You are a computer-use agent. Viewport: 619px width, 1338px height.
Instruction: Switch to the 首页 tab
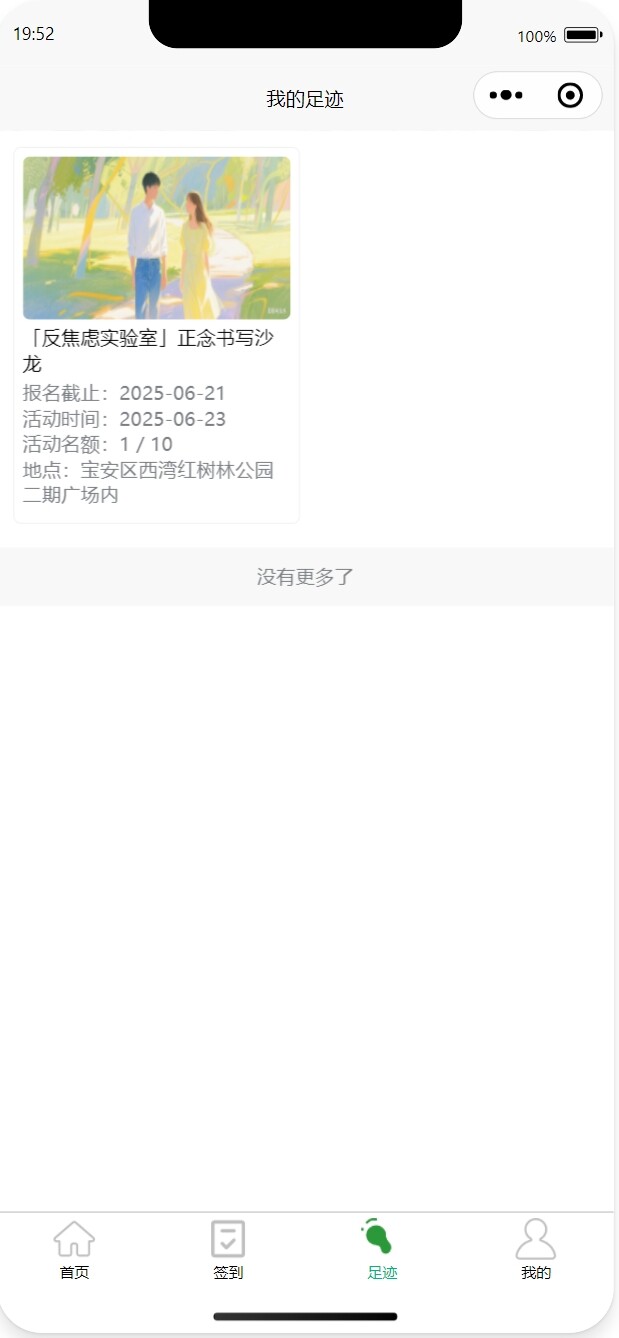[74, 1250]
